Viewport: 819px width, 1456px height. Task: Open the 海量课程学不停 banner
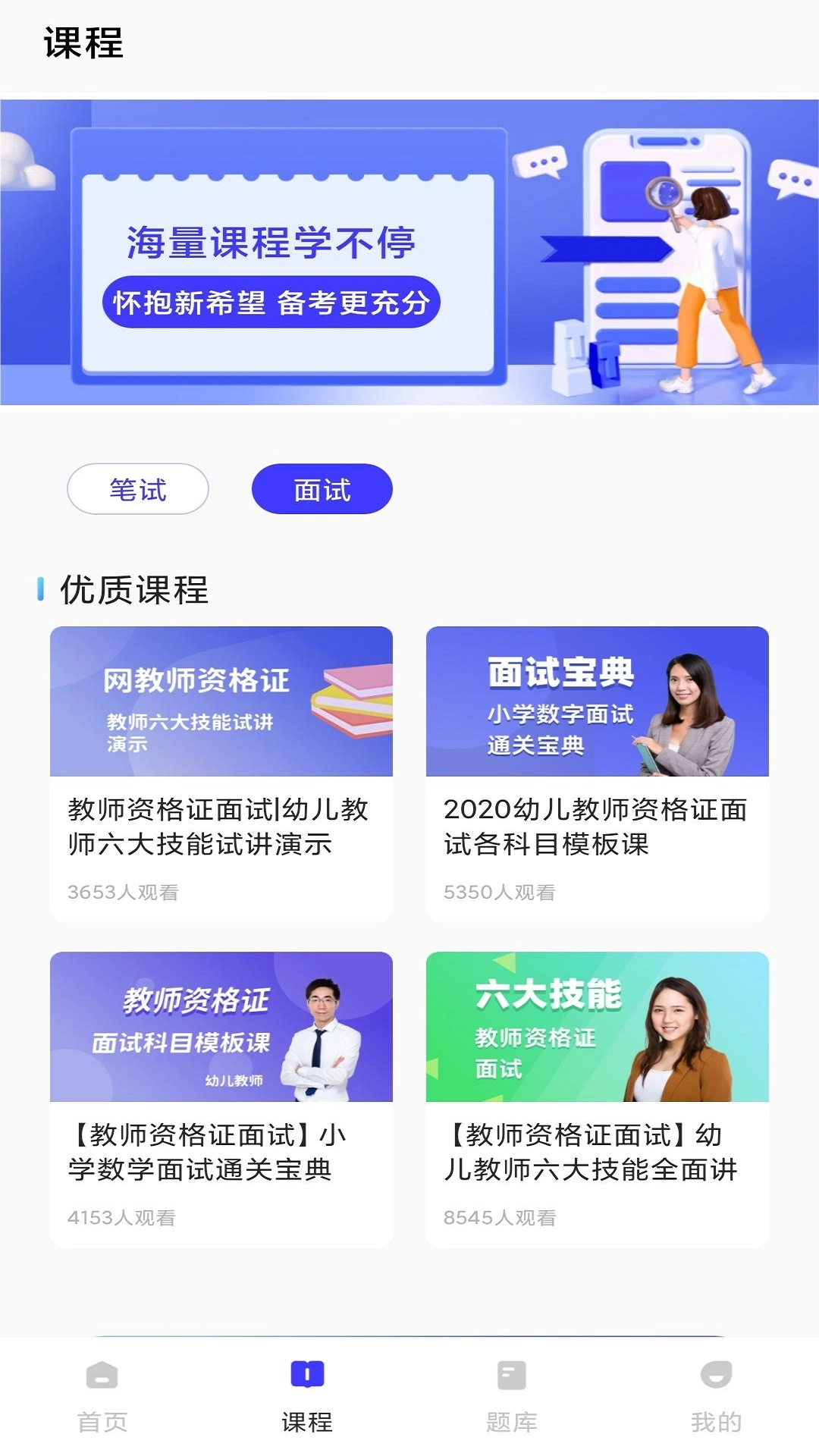coord(409,253)
